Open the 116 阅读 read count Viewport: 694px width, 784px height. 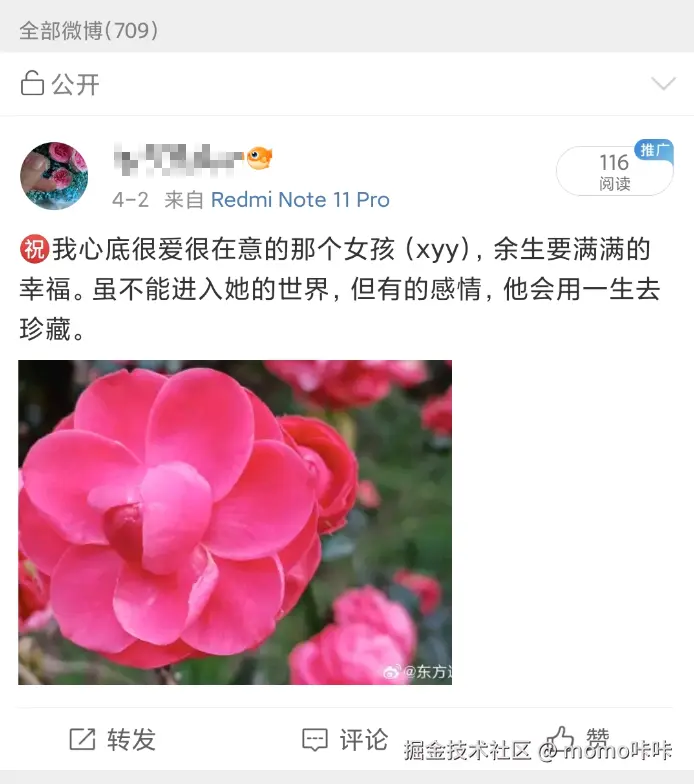(613, 172)
